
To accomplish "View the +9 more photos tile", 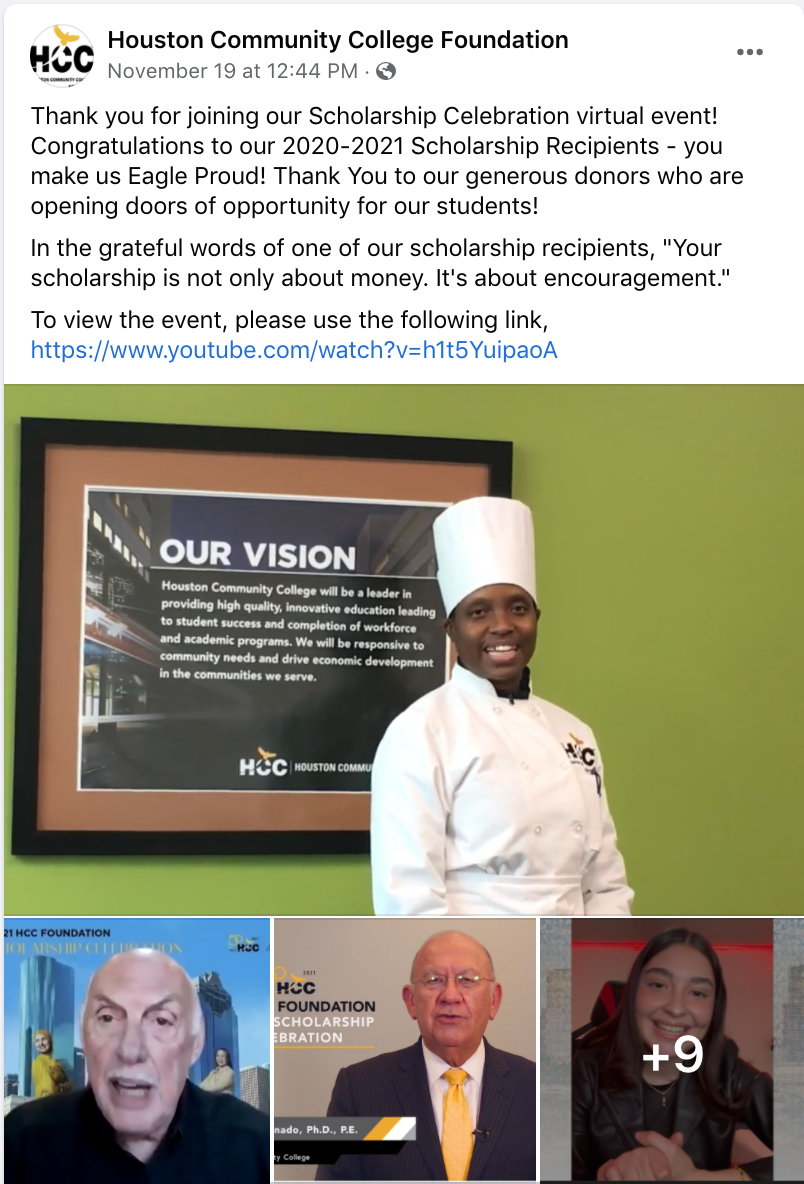I will click(672, 1050).
